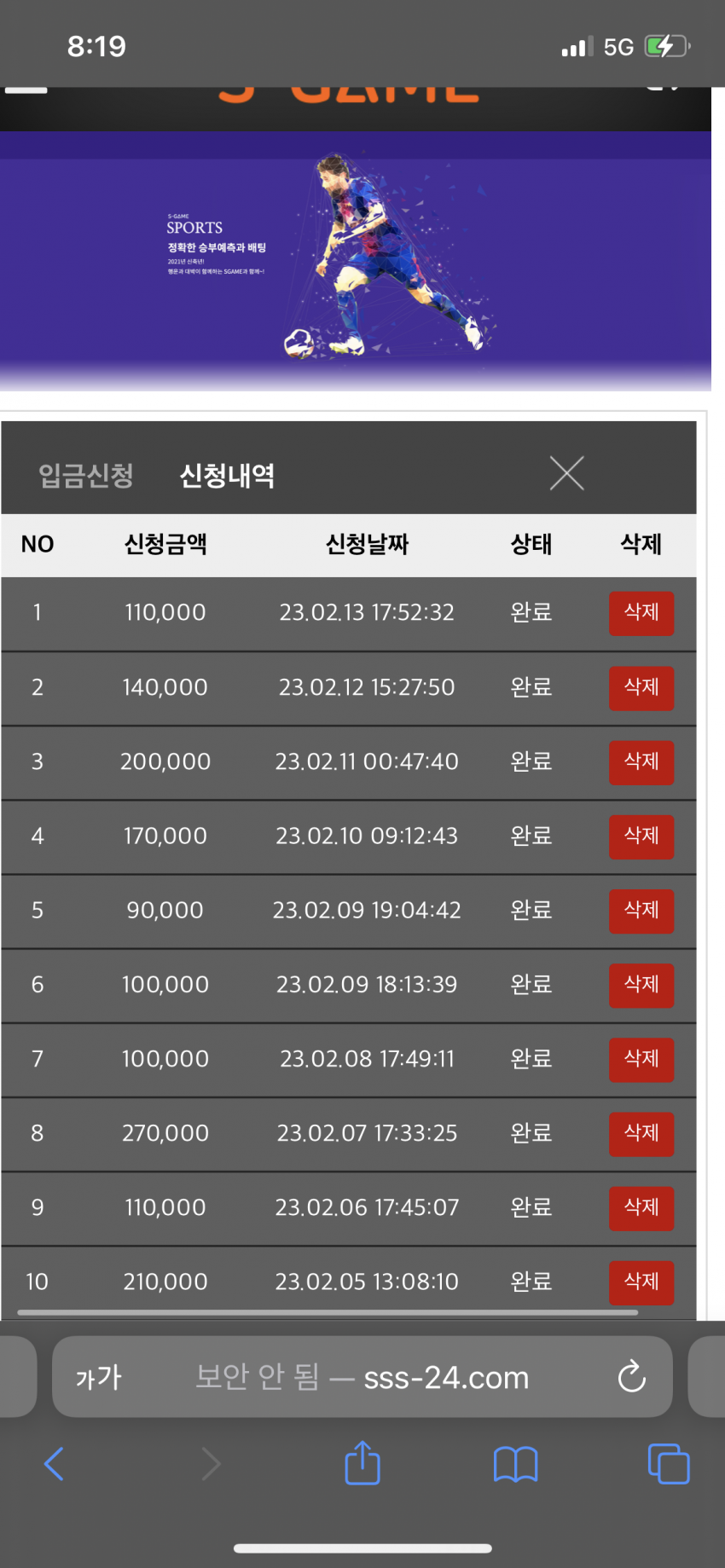Switch to the 입금신청 tab
Screen dimensions: 725x1568
point(86,475)
